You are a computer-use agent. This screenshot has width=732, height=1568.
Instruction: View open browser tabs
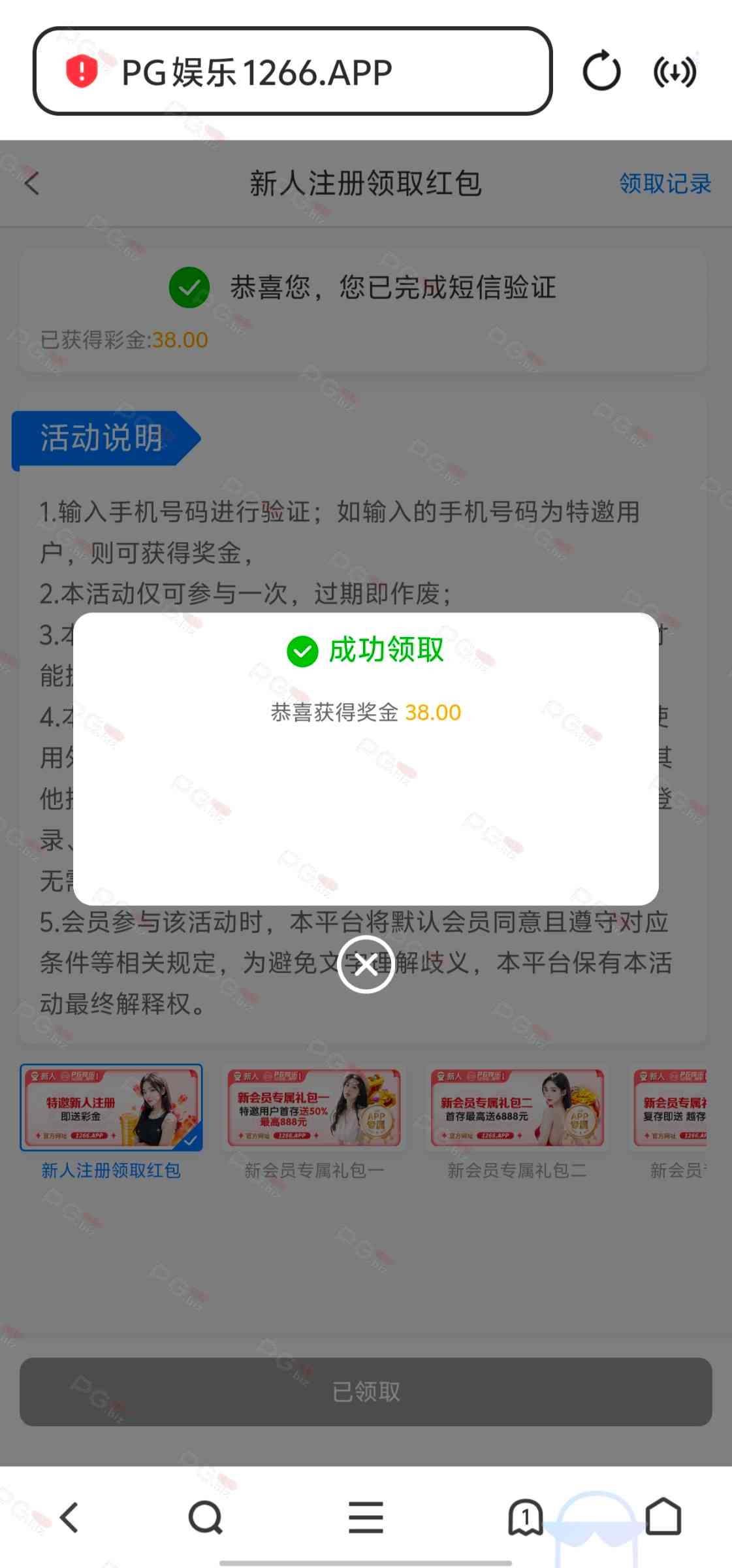click(525, 1517)
